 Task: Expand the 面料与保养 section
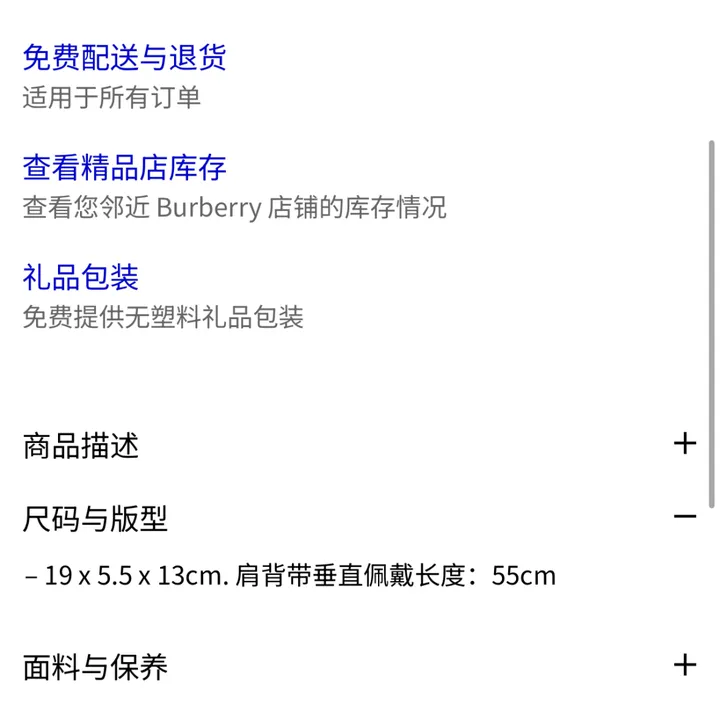click(x=684, y=665)
